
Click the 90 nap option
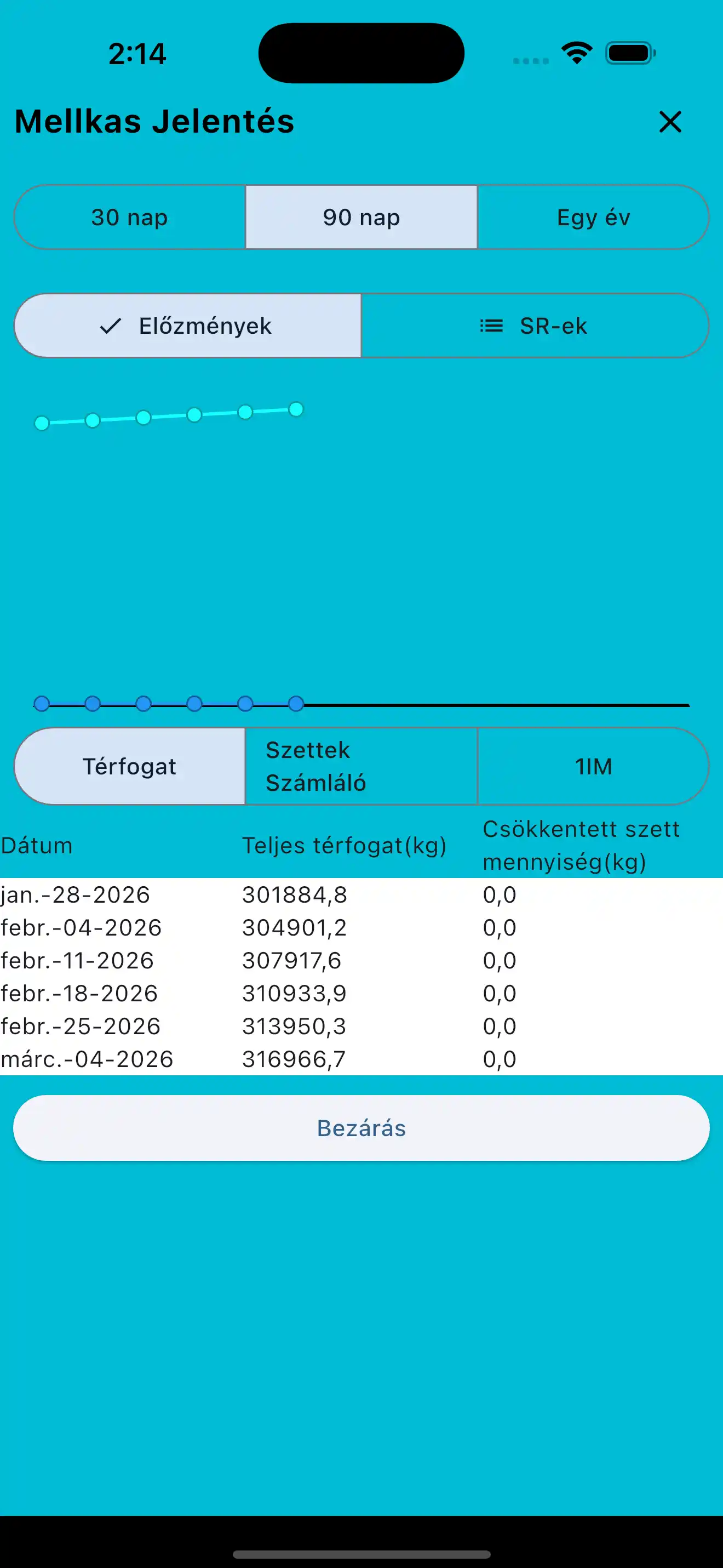click(361, 216)
